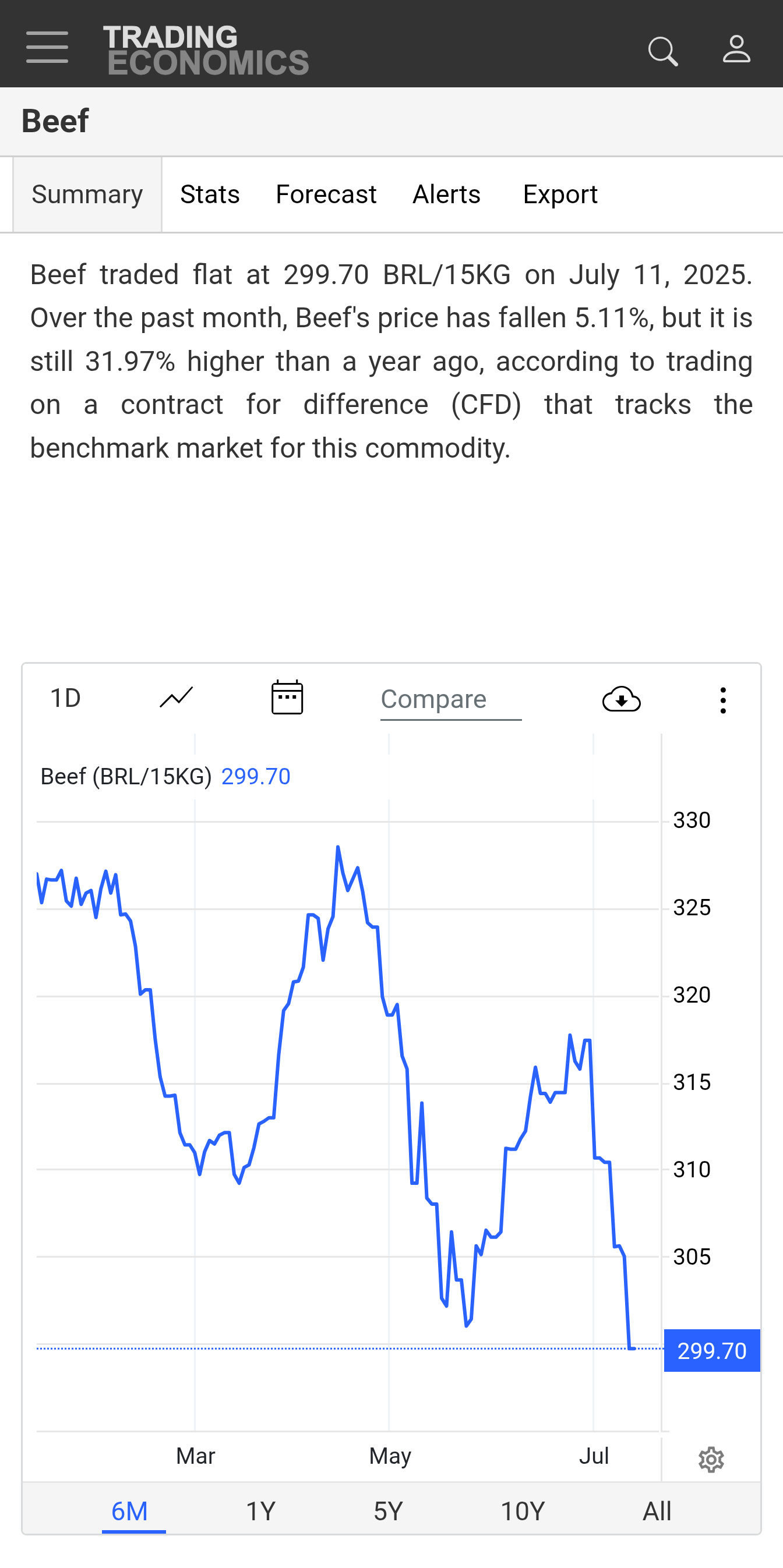Open the Export tab
Image resolution: width=783 pixels, height=1568 pixels.
click(x=560, y=195)
